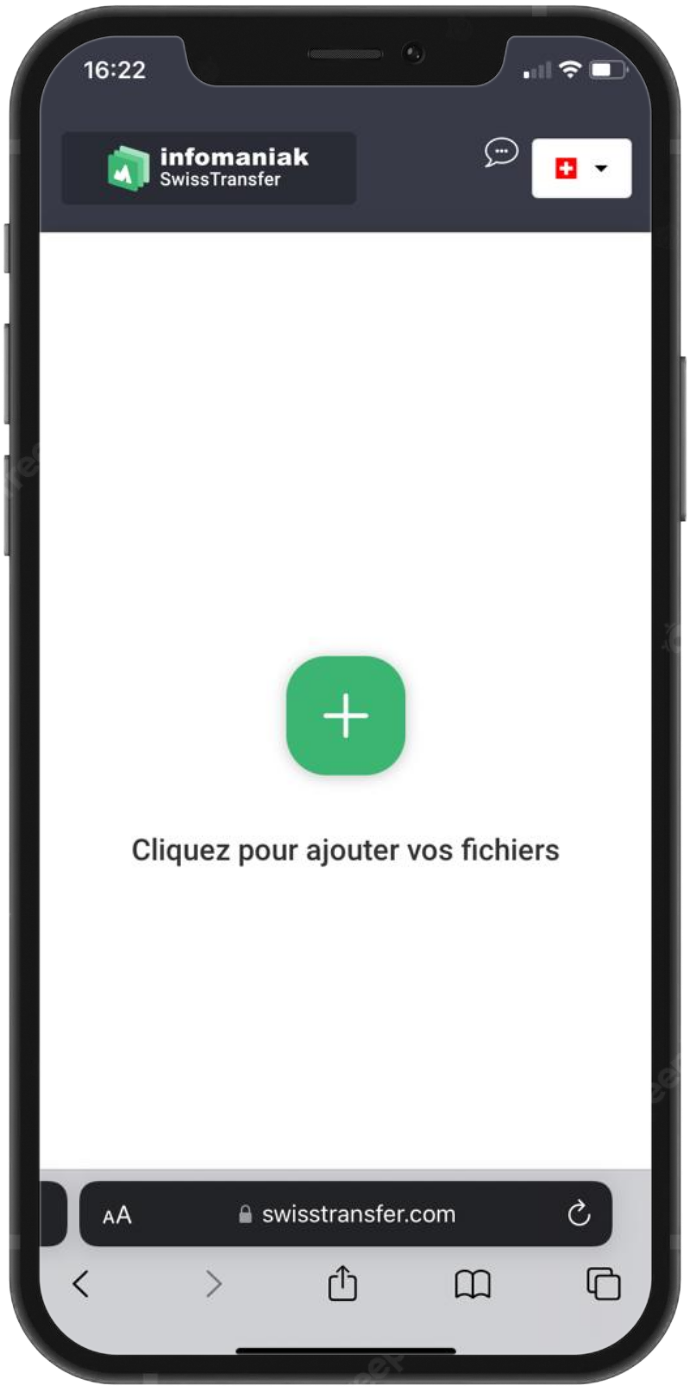692x1389 pixels.
Task: Open the Safari share sheet
Action: [x=342, y=1284]
